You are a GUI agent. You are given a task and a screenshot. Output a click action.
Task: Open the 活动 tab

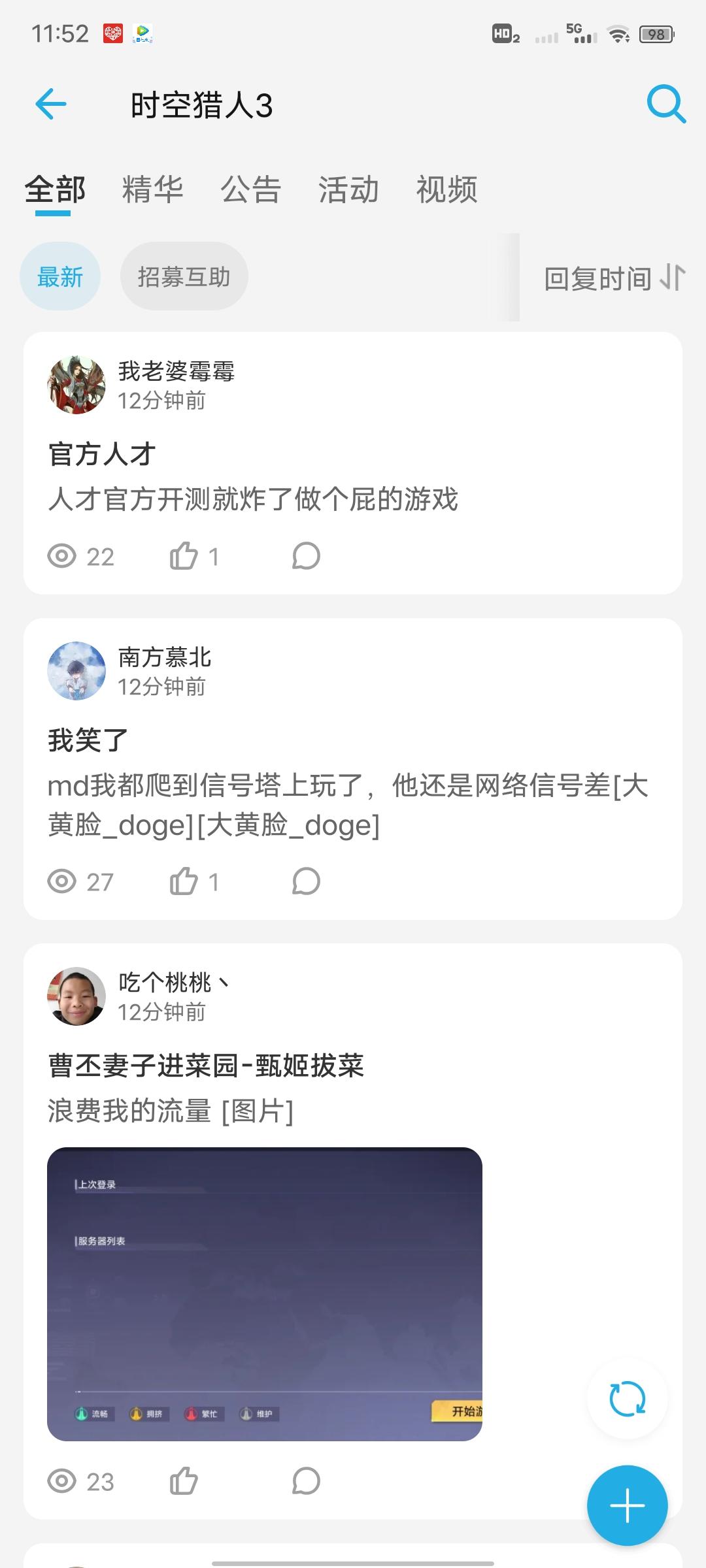click(x=348, y=189)
